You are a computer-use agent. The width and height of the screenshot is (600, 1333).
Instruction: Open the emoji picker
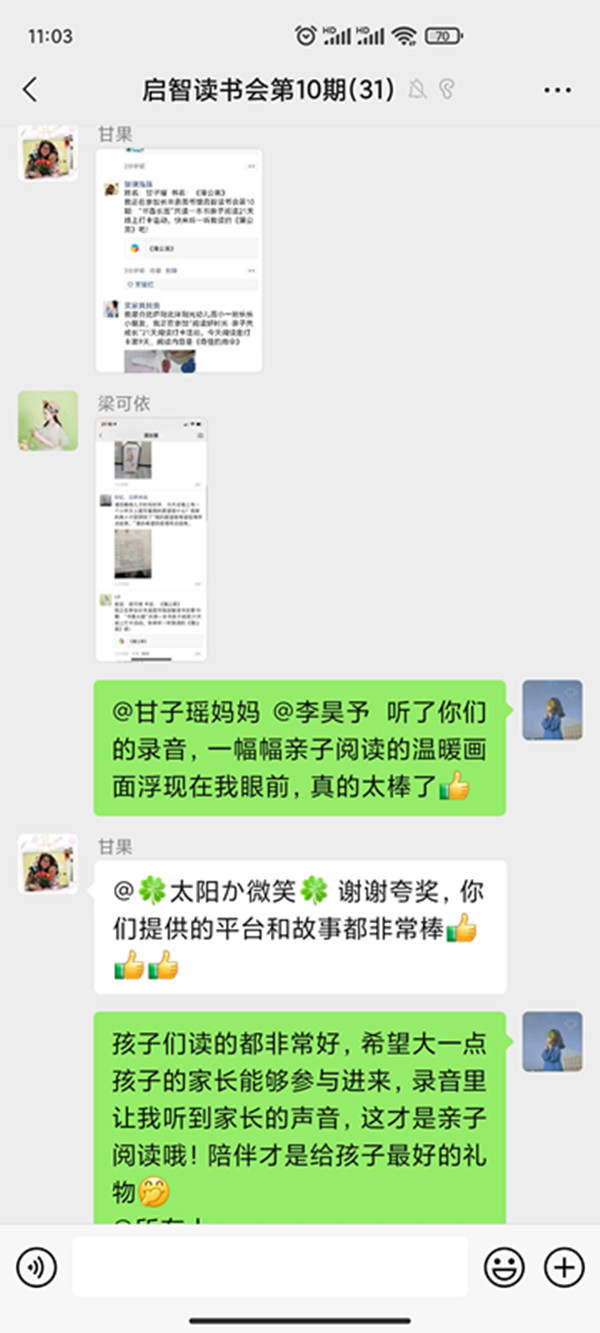point(504,1267)
